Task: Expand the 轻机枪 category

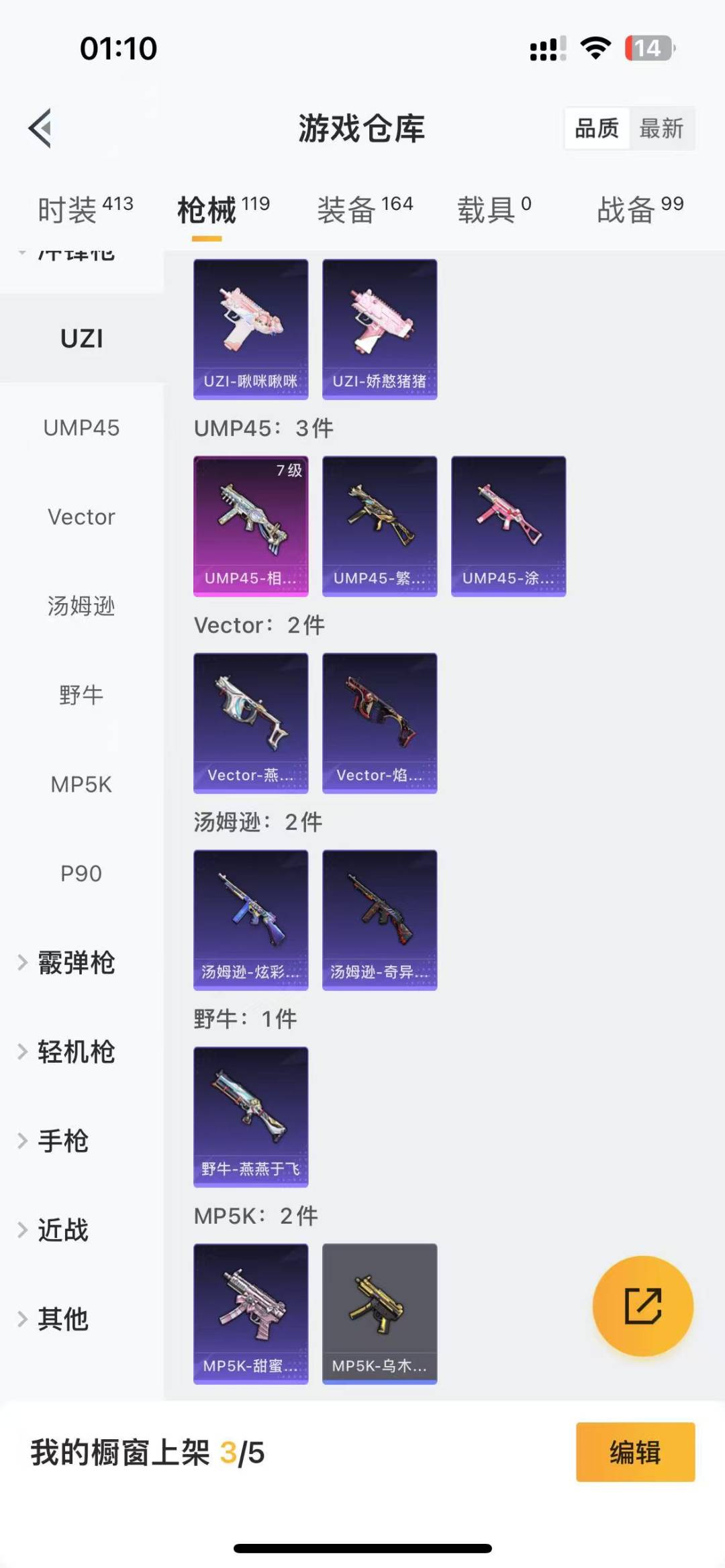Action: tap(75, 1051)
